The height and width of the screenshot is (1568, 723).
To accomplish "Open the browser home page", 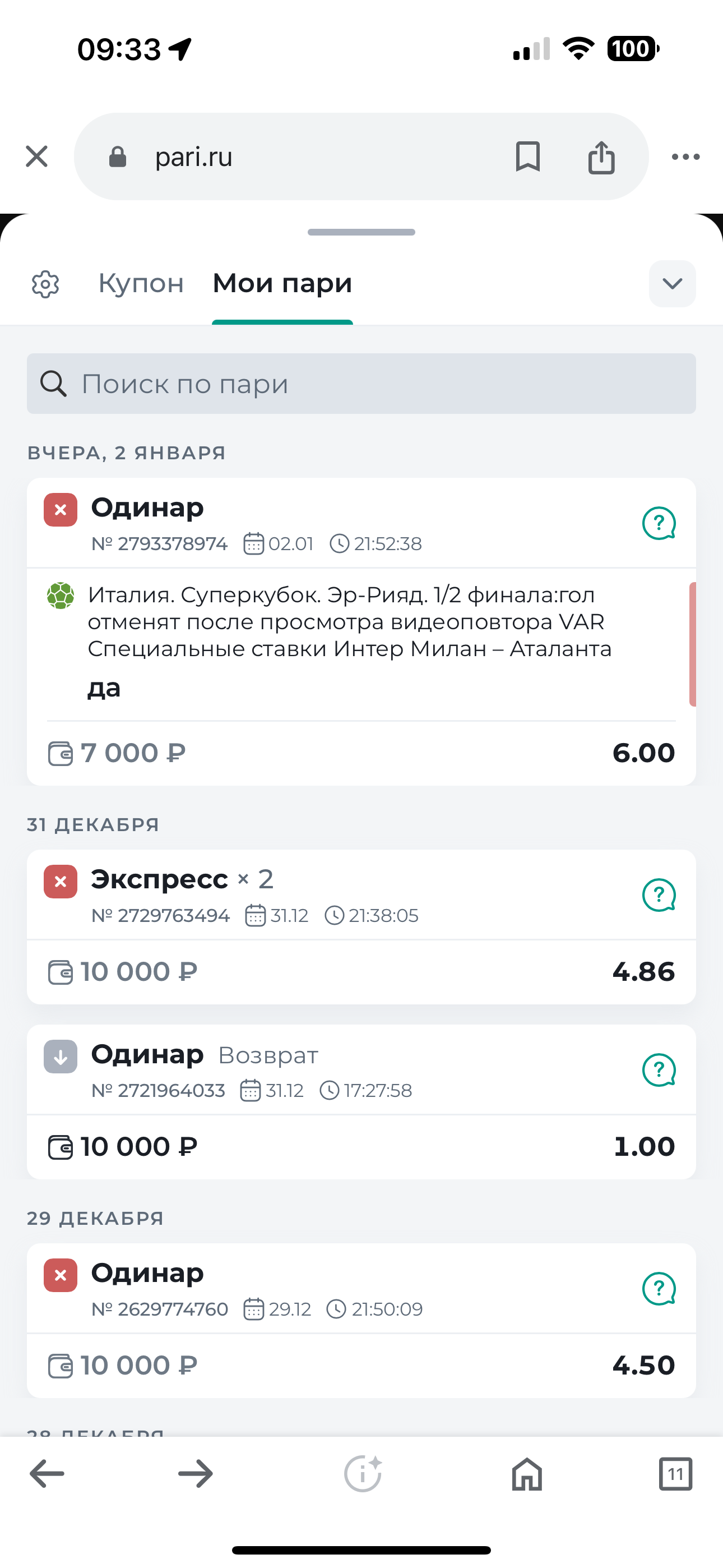I will pos(527,1474).
